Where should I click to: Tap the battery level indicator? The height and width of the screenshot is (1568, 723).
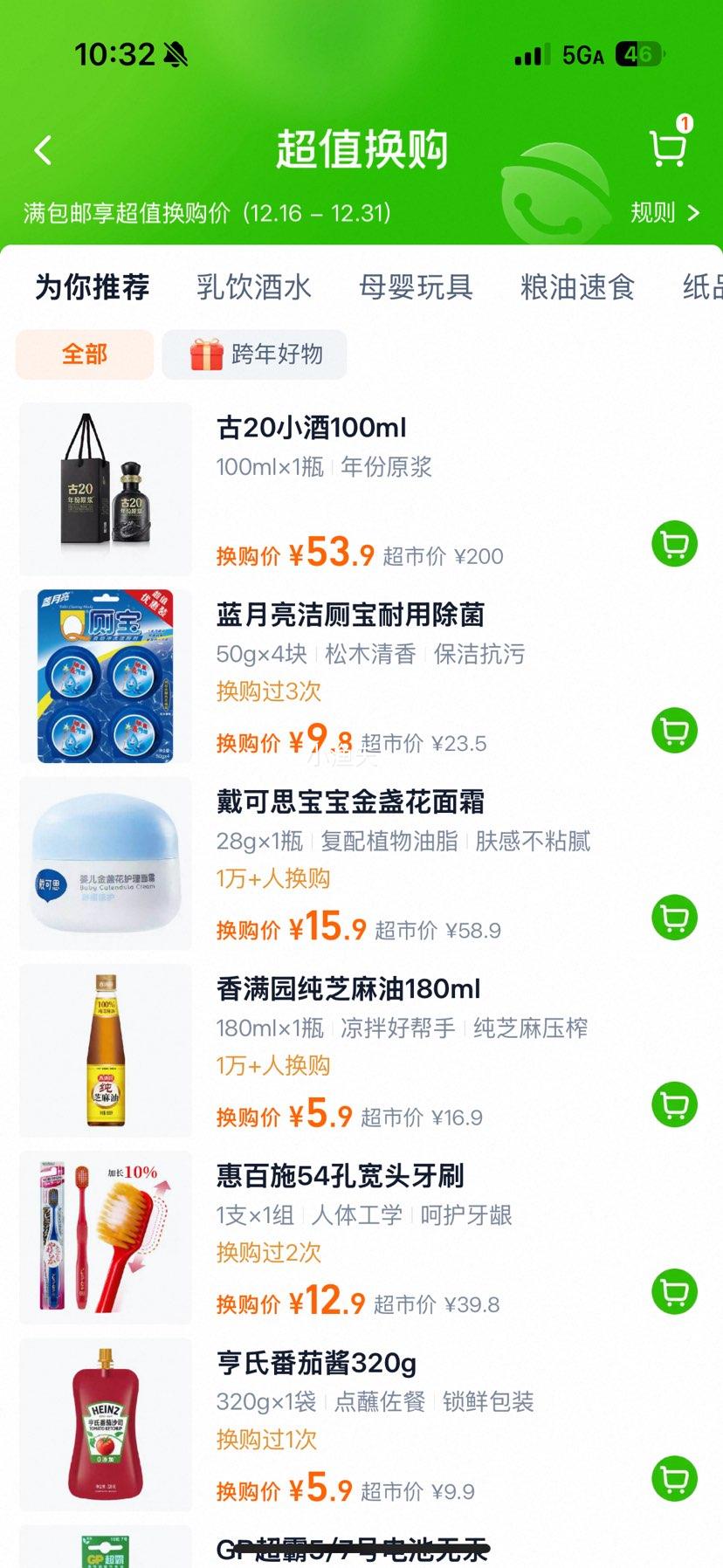pos(637,54)
